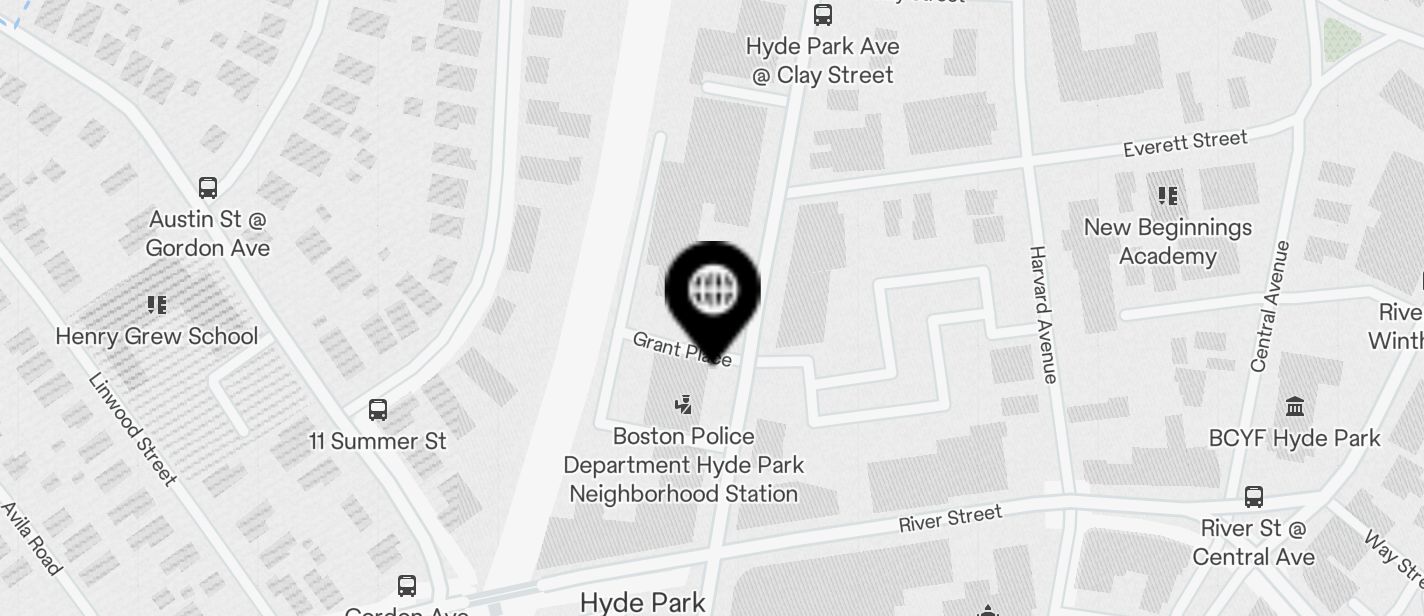This screenshot has width=1424, height=616.
Task: Select the New Beginnings Academy marker
Action: tap(1167, 196)
